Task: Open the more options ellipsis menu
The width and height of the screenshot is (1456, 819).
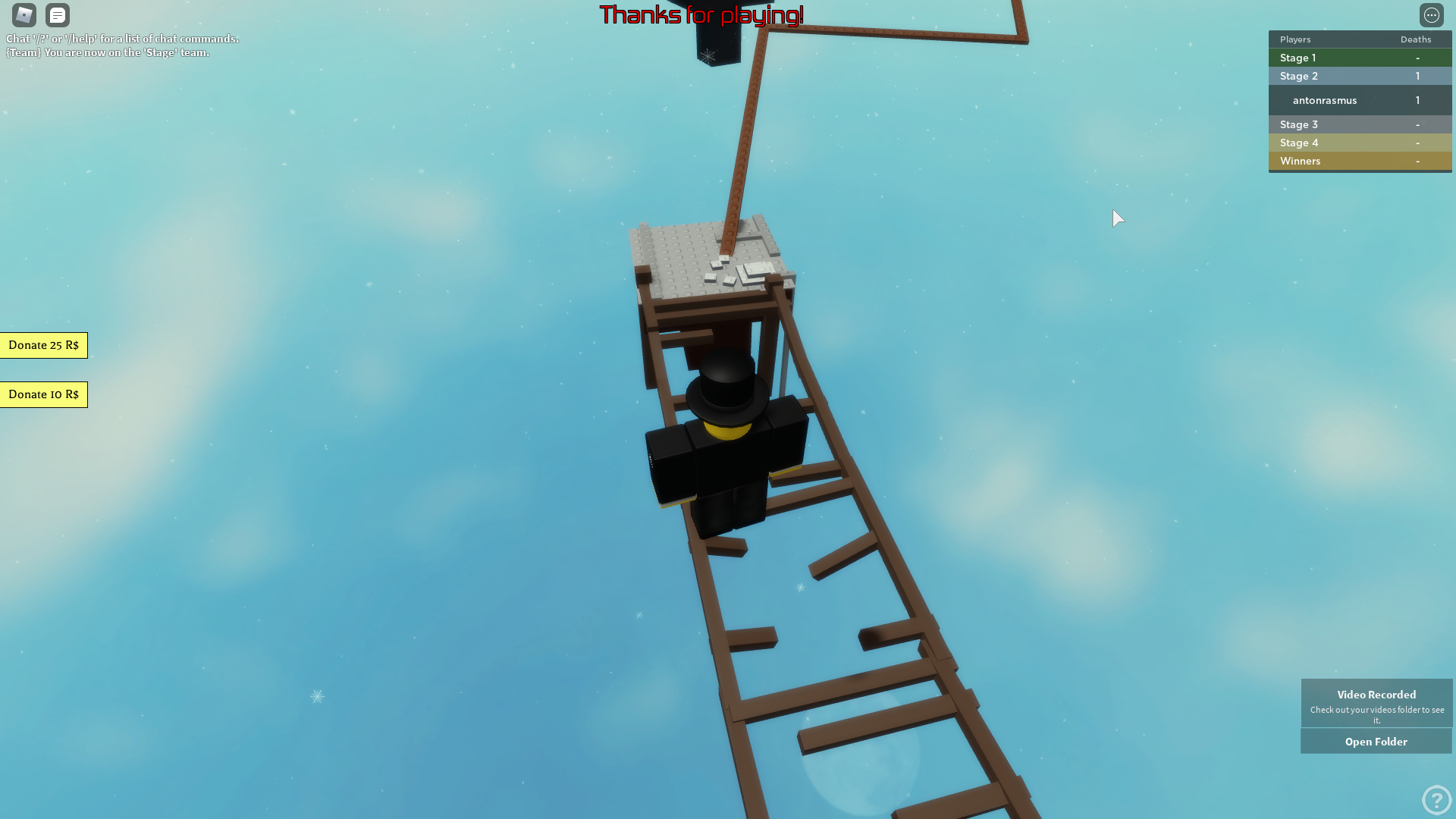Action: (1431, 15)
